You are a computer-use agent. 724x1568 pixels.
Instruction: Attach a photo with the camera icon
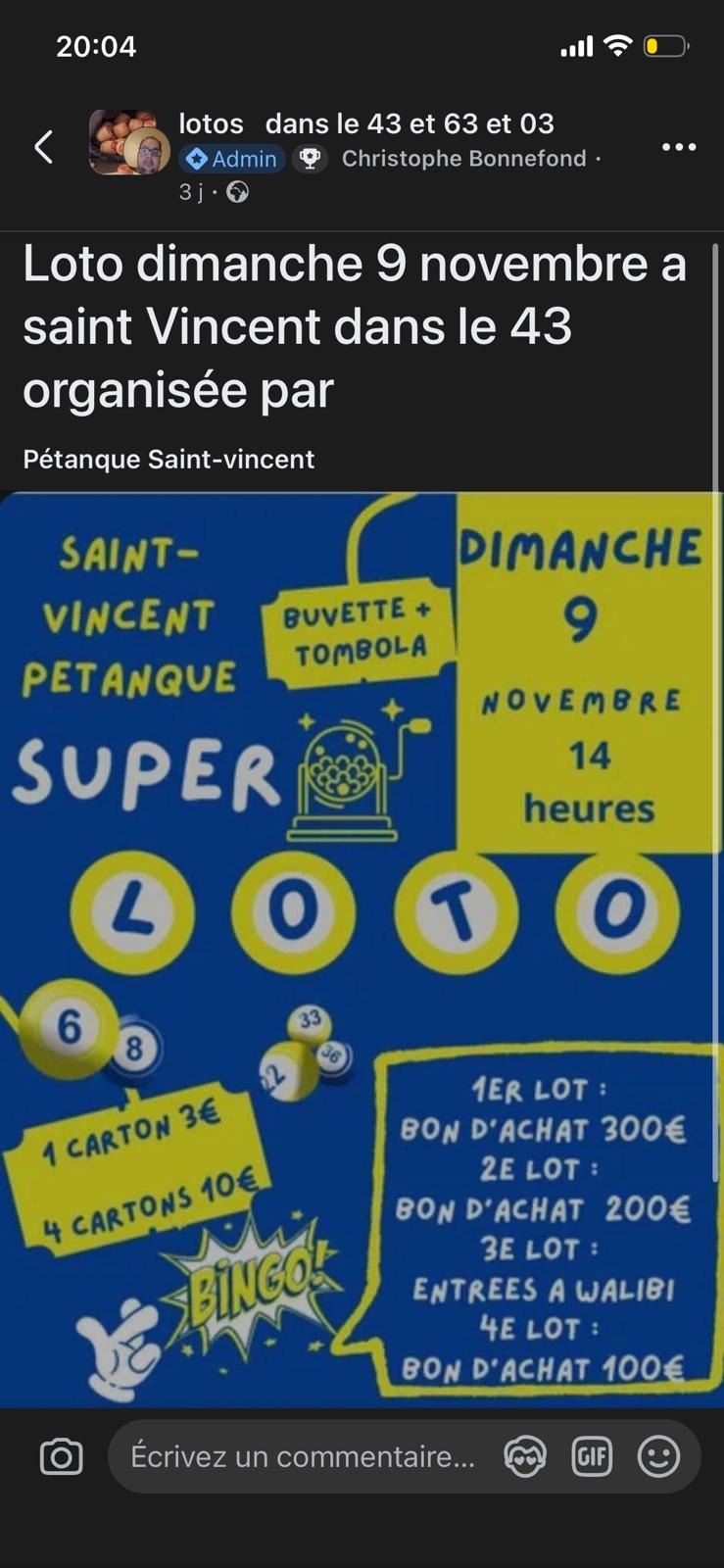[x=61, y=1456]
